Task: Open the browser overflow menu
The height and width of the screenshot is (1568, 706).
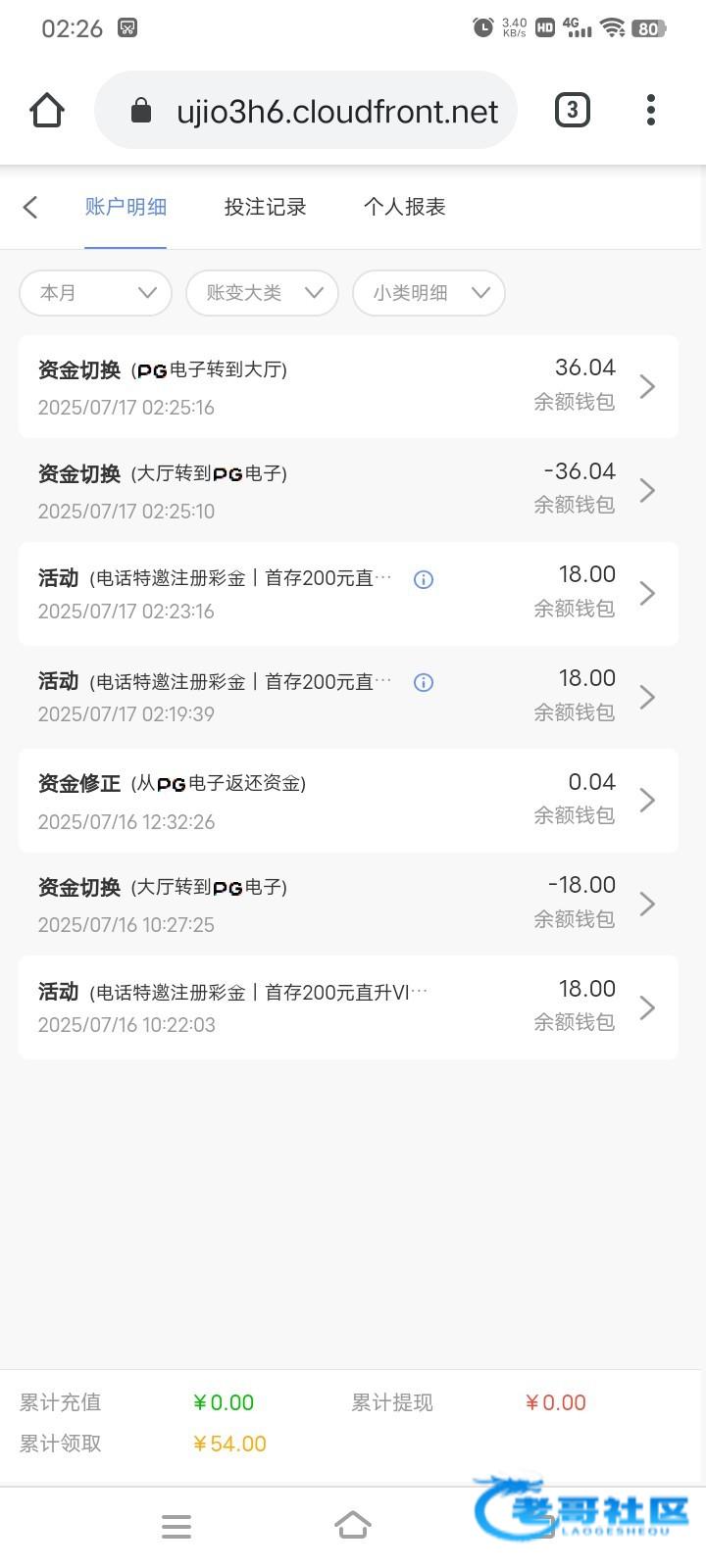Action: point(651,110)
